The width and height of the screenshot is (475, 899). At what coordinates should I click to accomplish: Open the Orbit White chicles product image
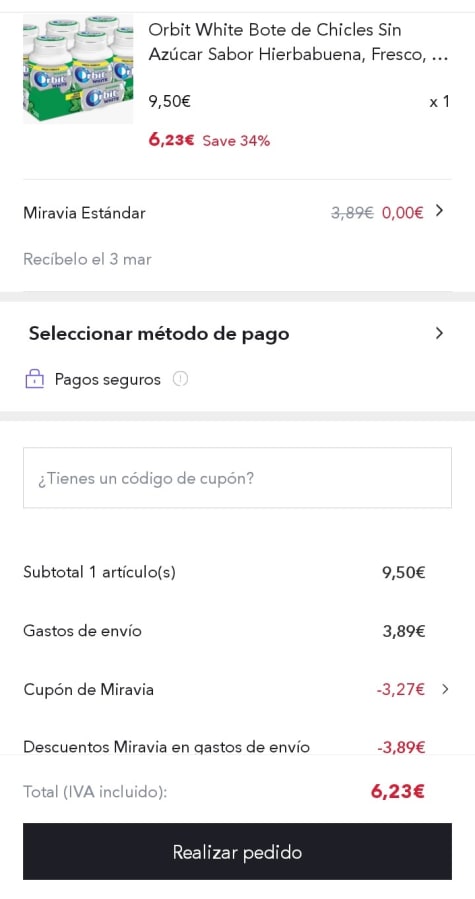(x=78, y=69)
